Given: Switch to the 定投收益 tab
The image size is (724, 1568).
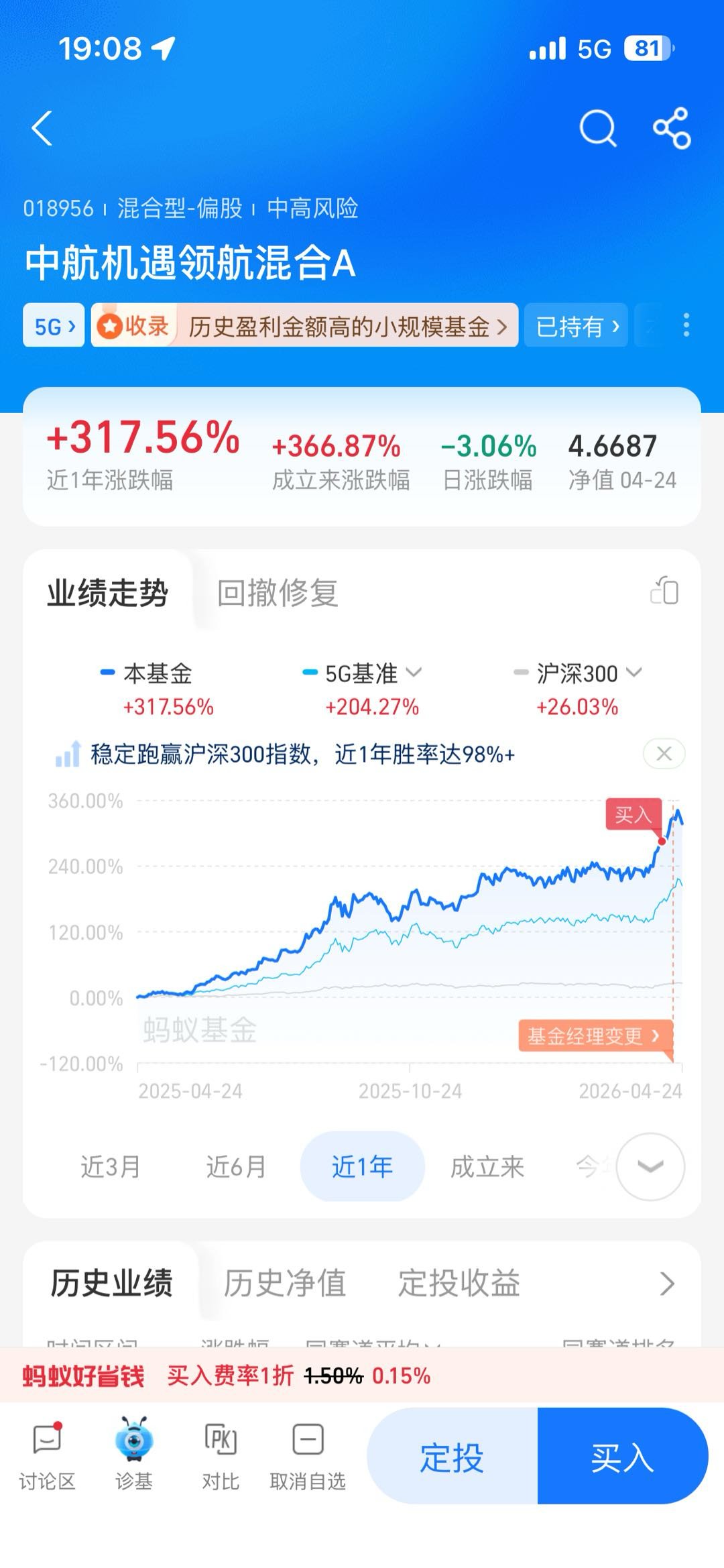Looking at the screenshot, I should (x=459, y=1284).
